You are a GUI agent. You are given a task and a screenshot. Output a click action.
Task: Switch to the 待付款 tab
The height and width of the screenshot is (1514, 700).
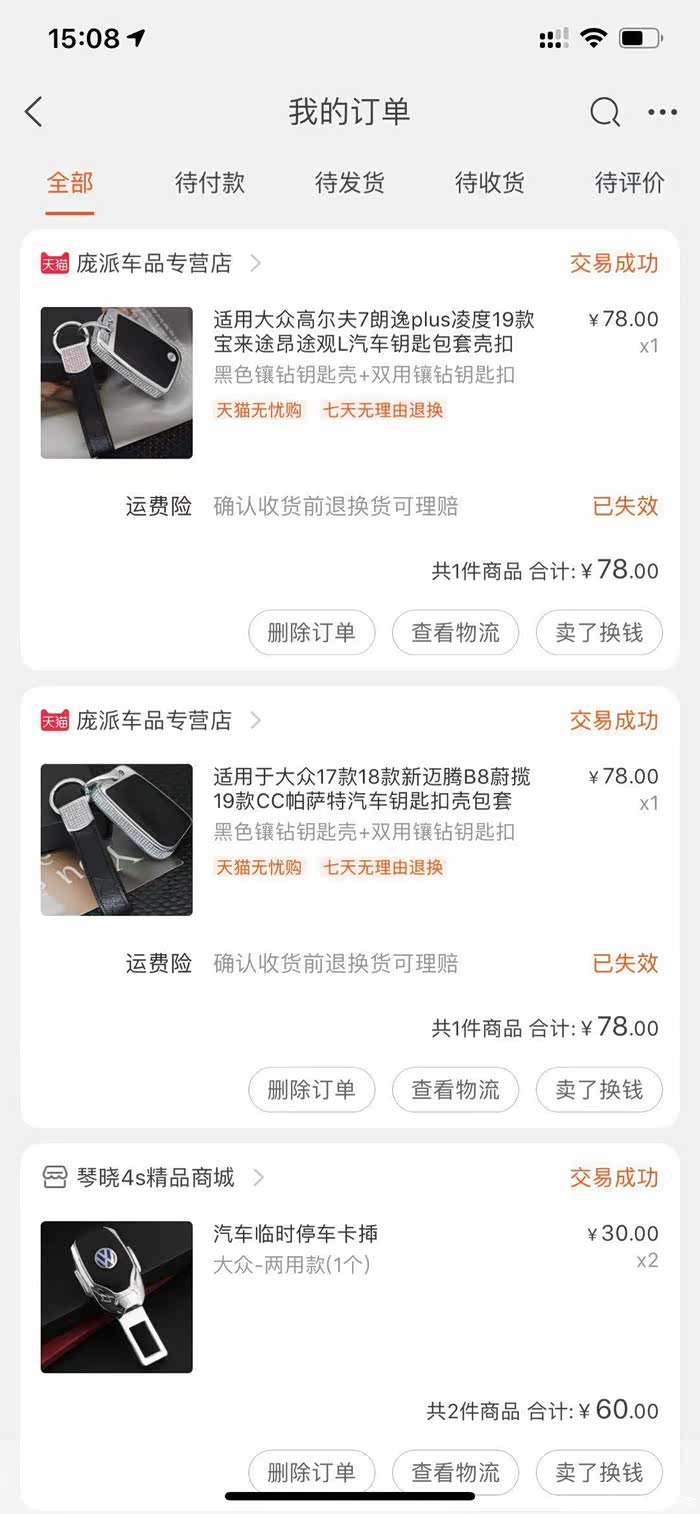209,183
